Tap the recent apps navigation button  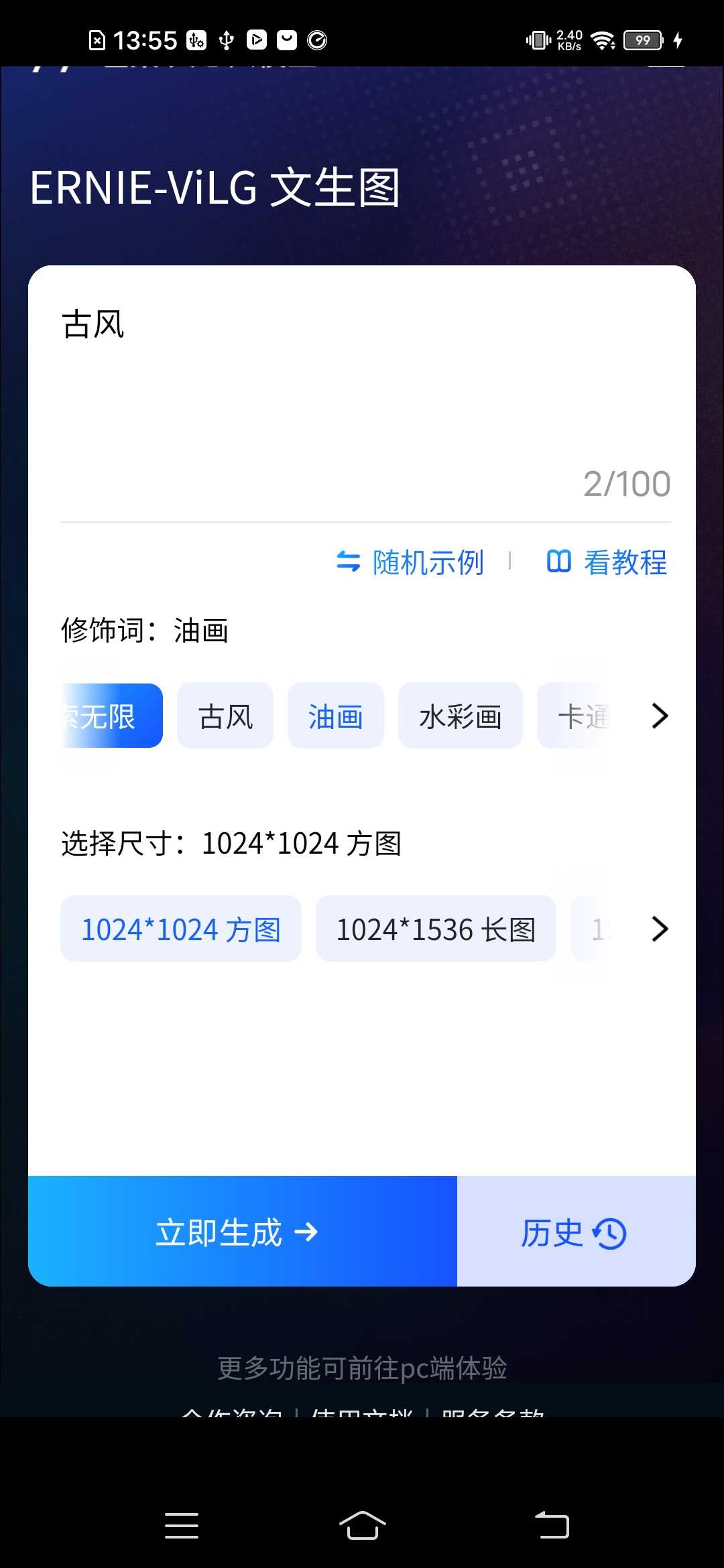click(x=181, y=1526)
